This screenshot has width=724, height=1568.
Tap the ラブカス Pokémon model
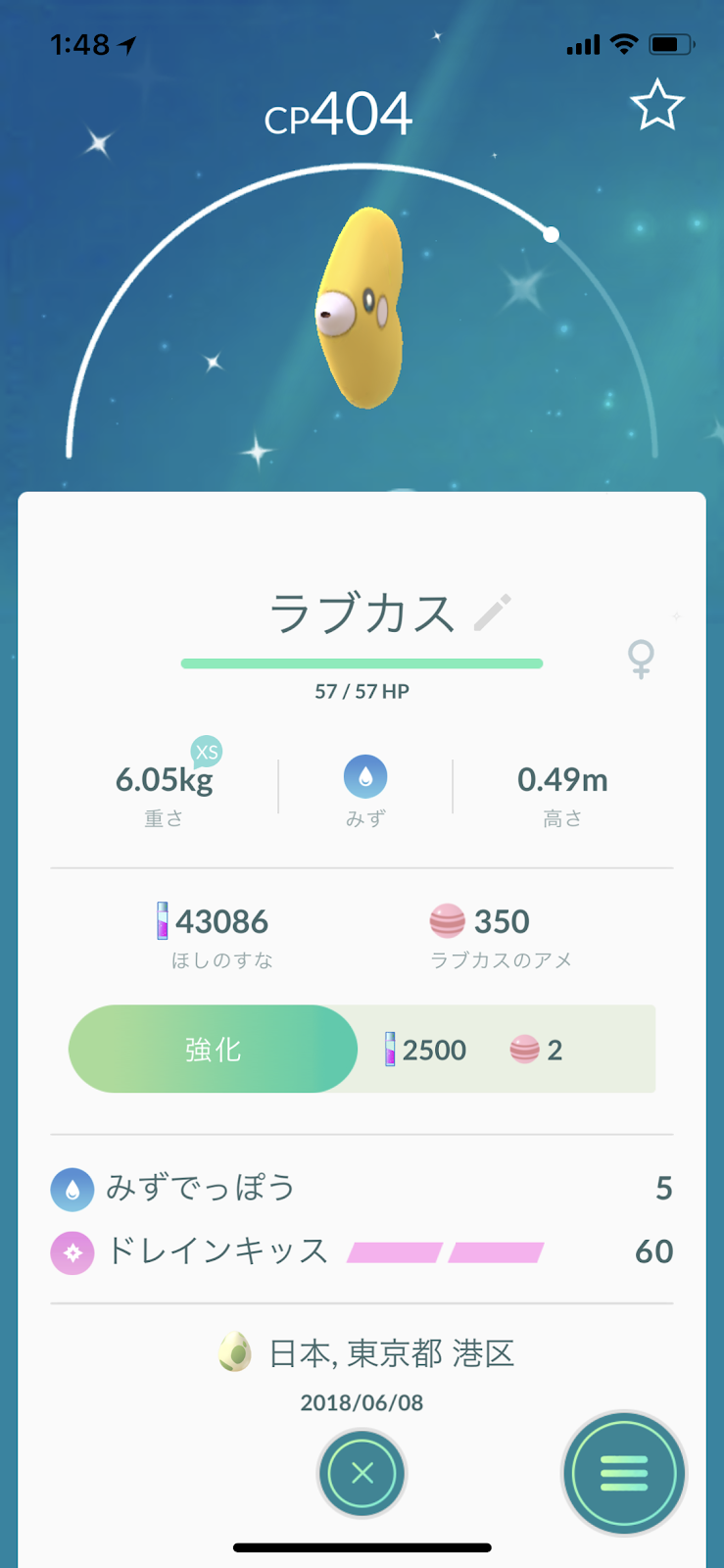click(359, 310)
